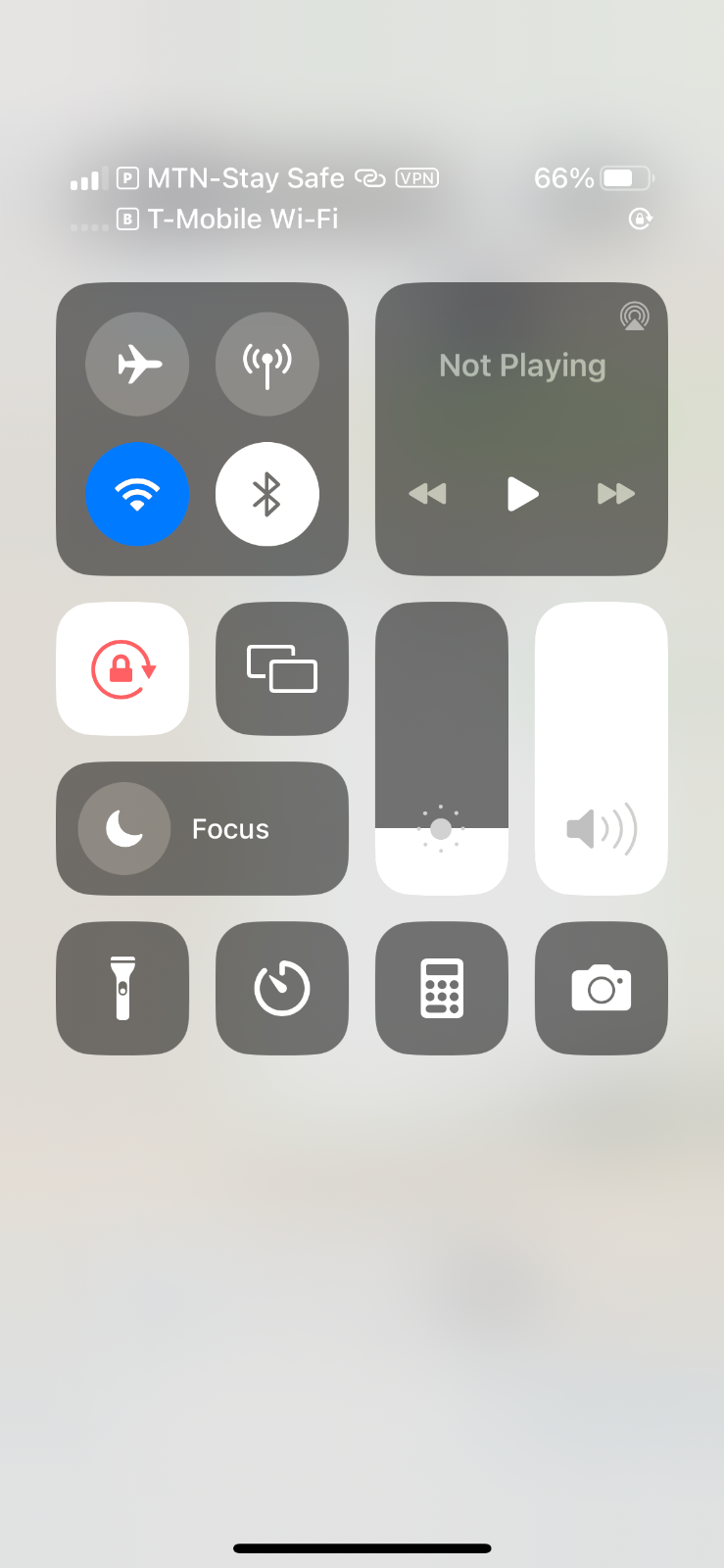This screenshot has height=1568, width=724.
Task: Skip to the previous track
Action: tap(427, 494)
